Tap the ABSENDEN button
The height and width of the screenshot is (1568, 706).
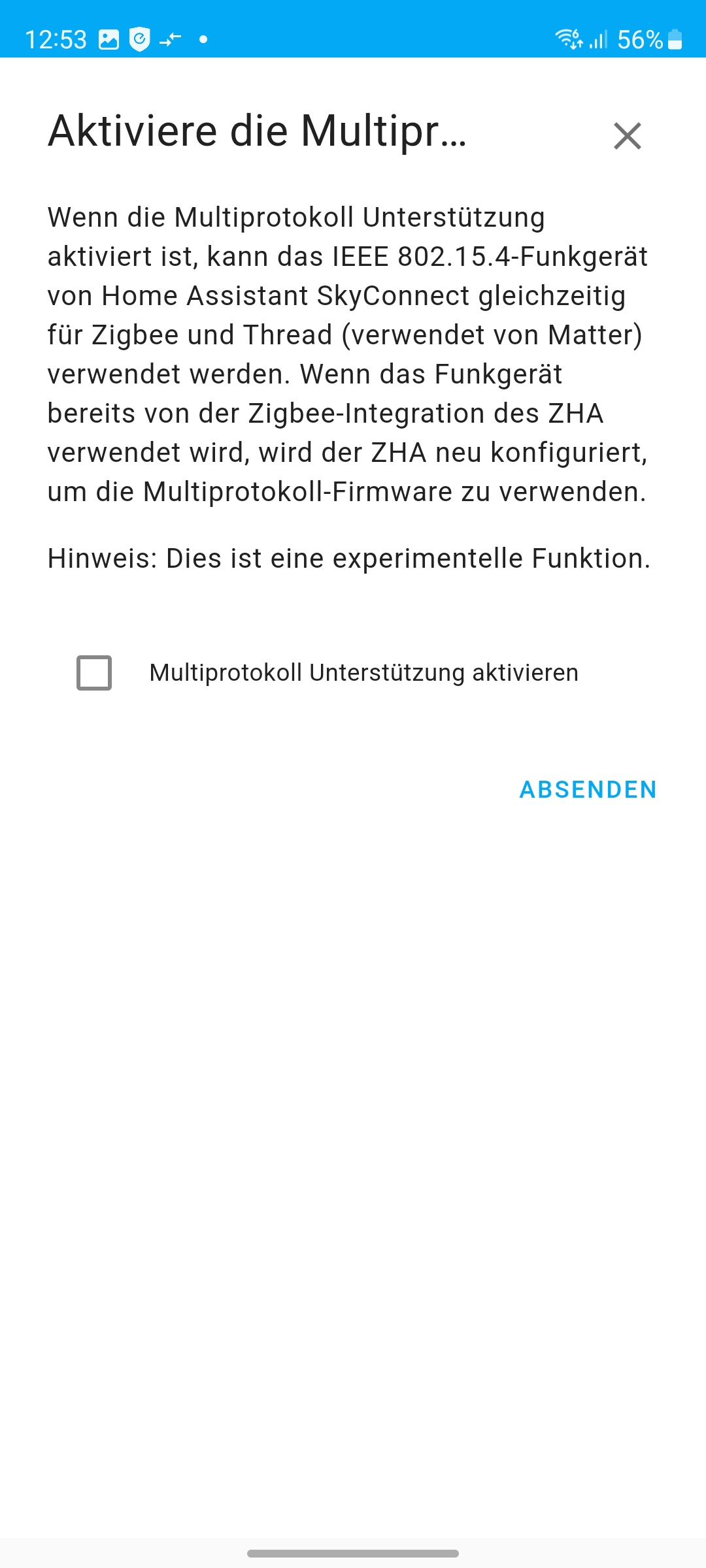pyautogui.click(x=588, y=789)
